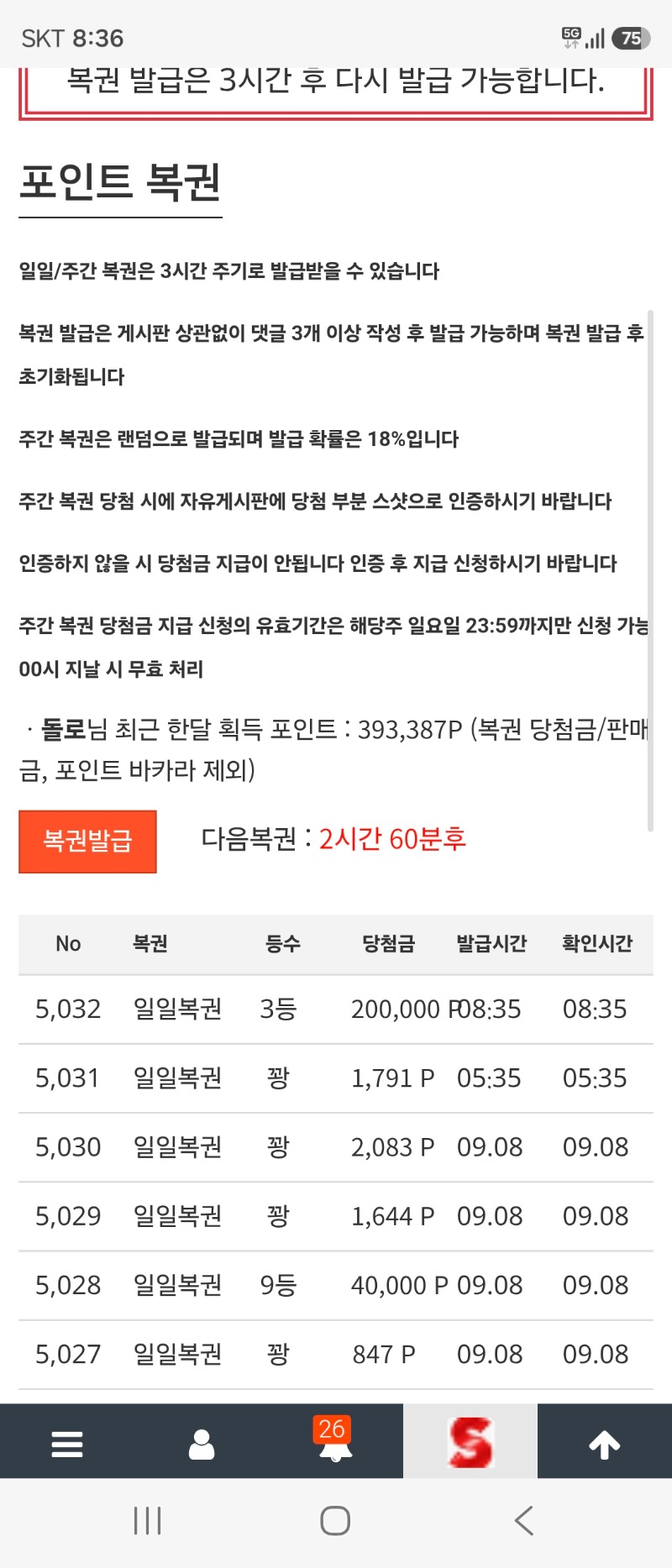The height and width of the screenshot is (1568, 672).
Task: Open the hamburger menu in bottom bar
Action: pyautogui.click(x=67, y=1444)
